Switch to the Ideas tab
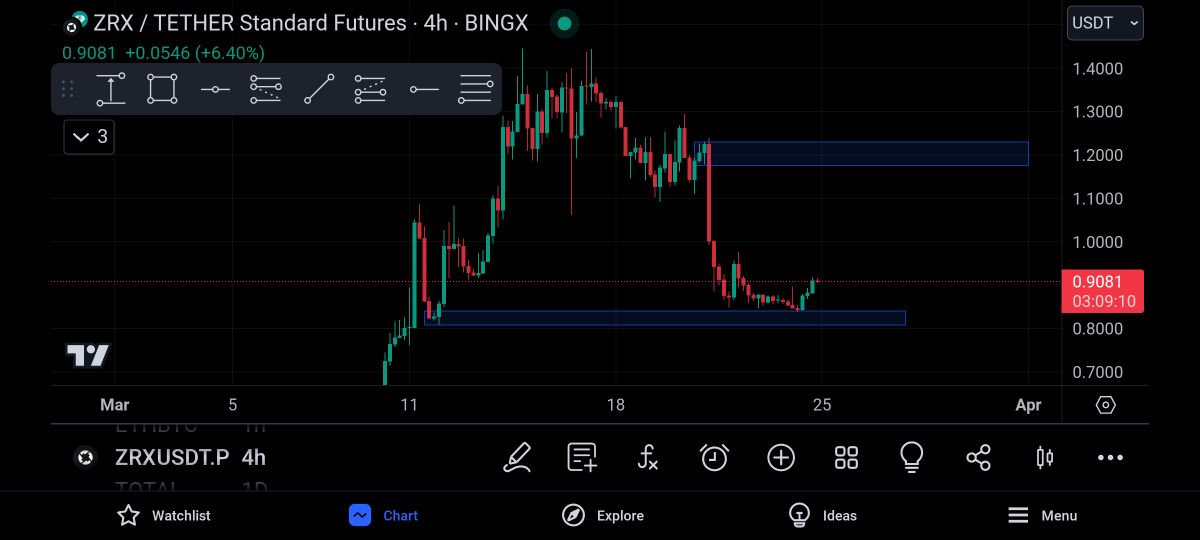The height and width of the screenshot is (540, 1200). coord(823,515)
